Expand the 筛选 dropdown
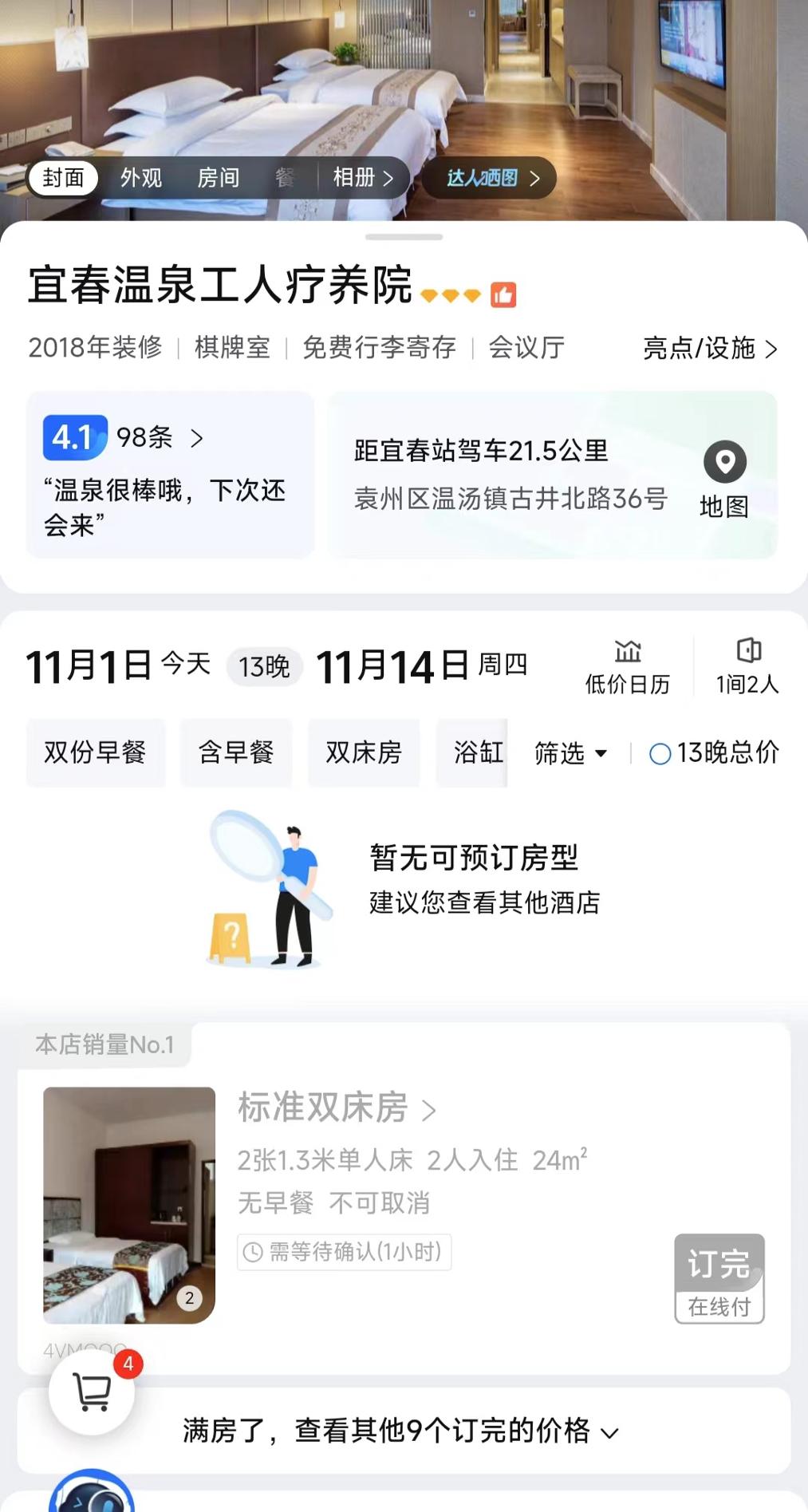This screenshot has width=808, height=1512. pyautogui.click(x=570, y=753)
